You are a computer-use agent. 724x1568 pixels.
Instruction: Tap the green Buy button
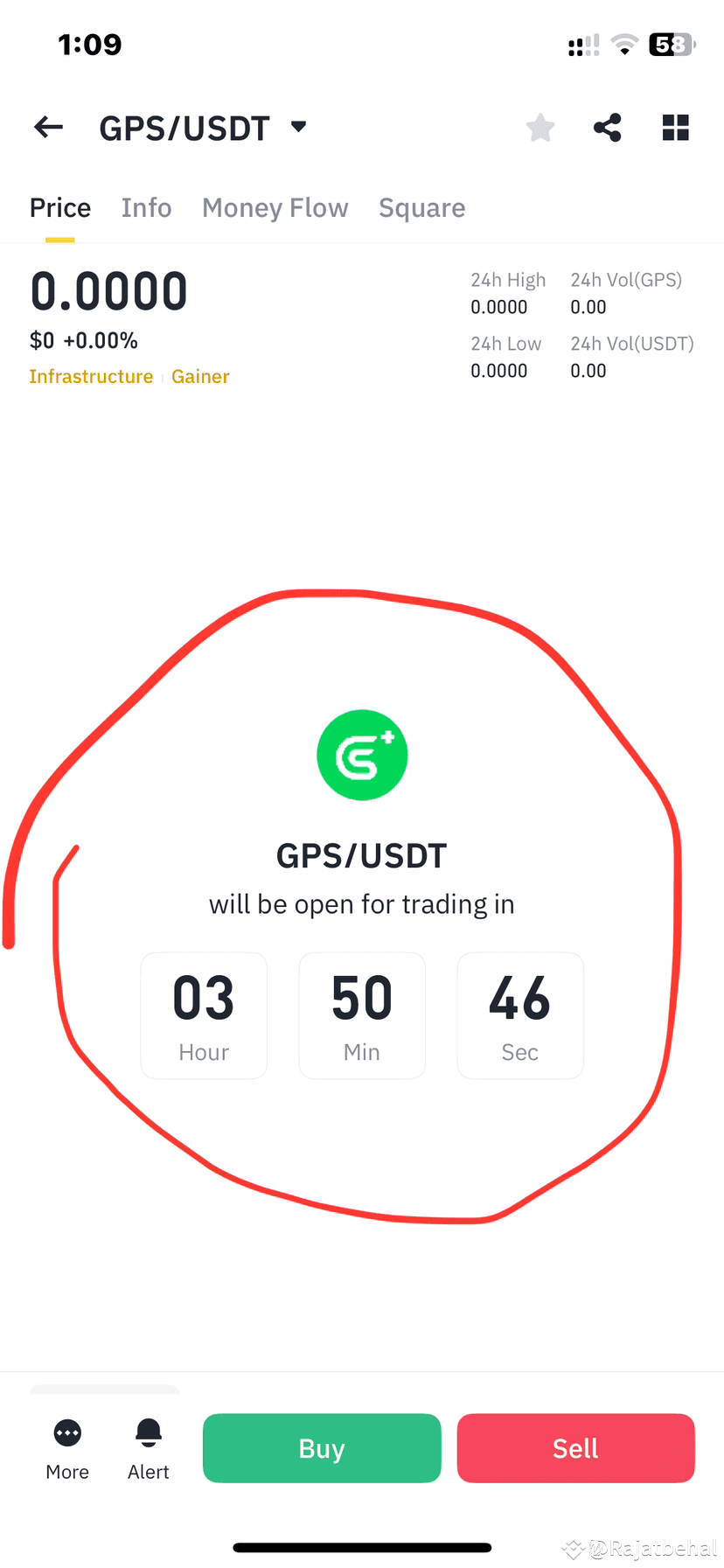pyautogui.click(x=321, y=1447)
